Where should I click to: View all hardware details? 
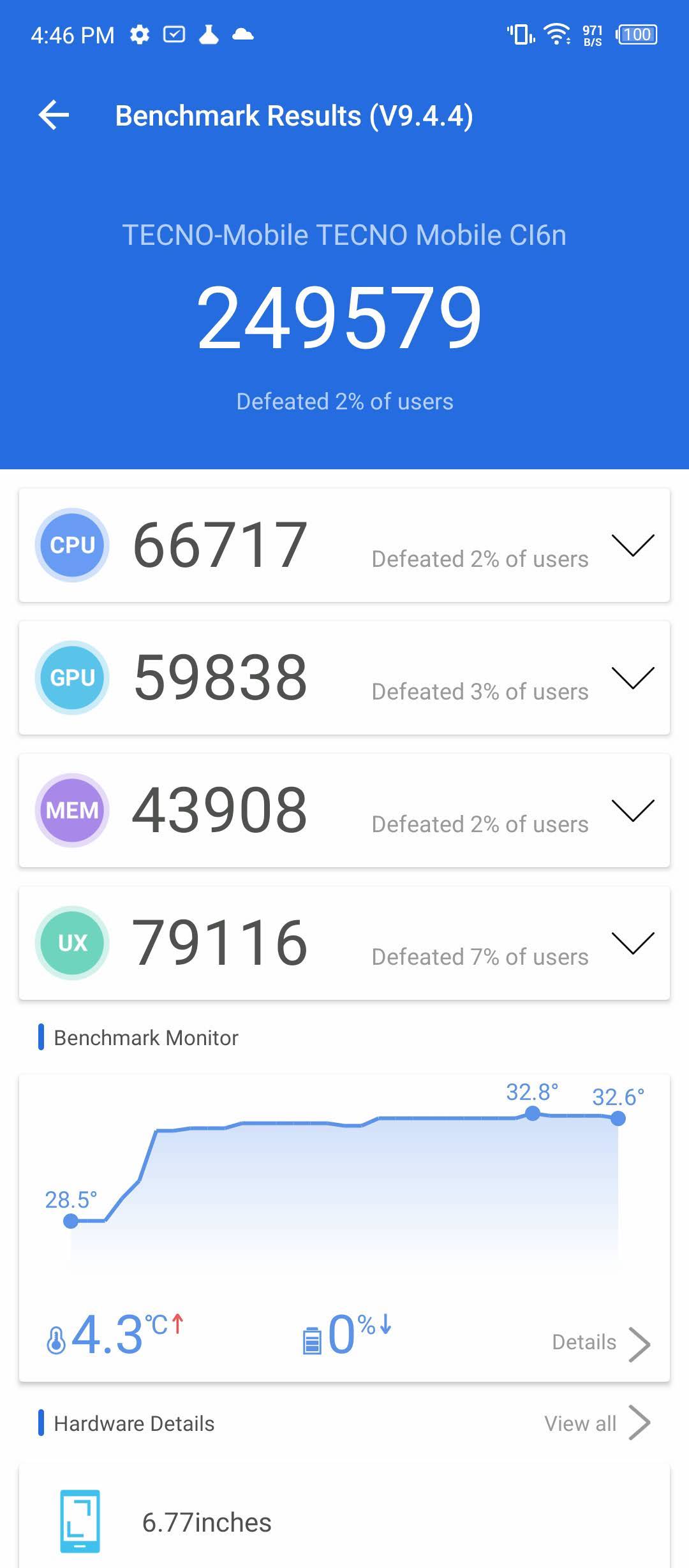(x=597, y=1423)
